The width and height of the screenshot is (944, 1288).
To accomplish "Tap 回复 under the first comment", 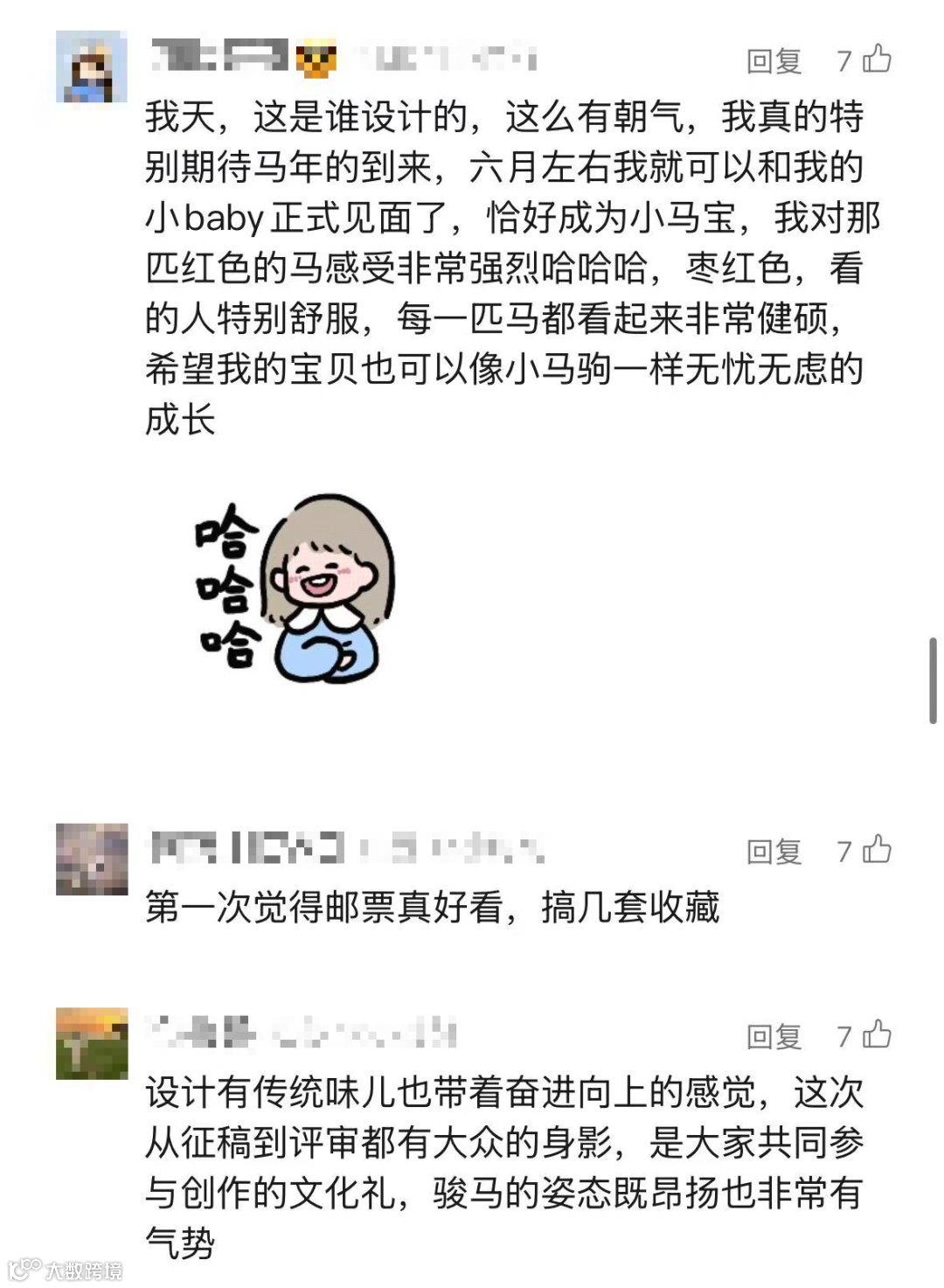I will (773, 63).
